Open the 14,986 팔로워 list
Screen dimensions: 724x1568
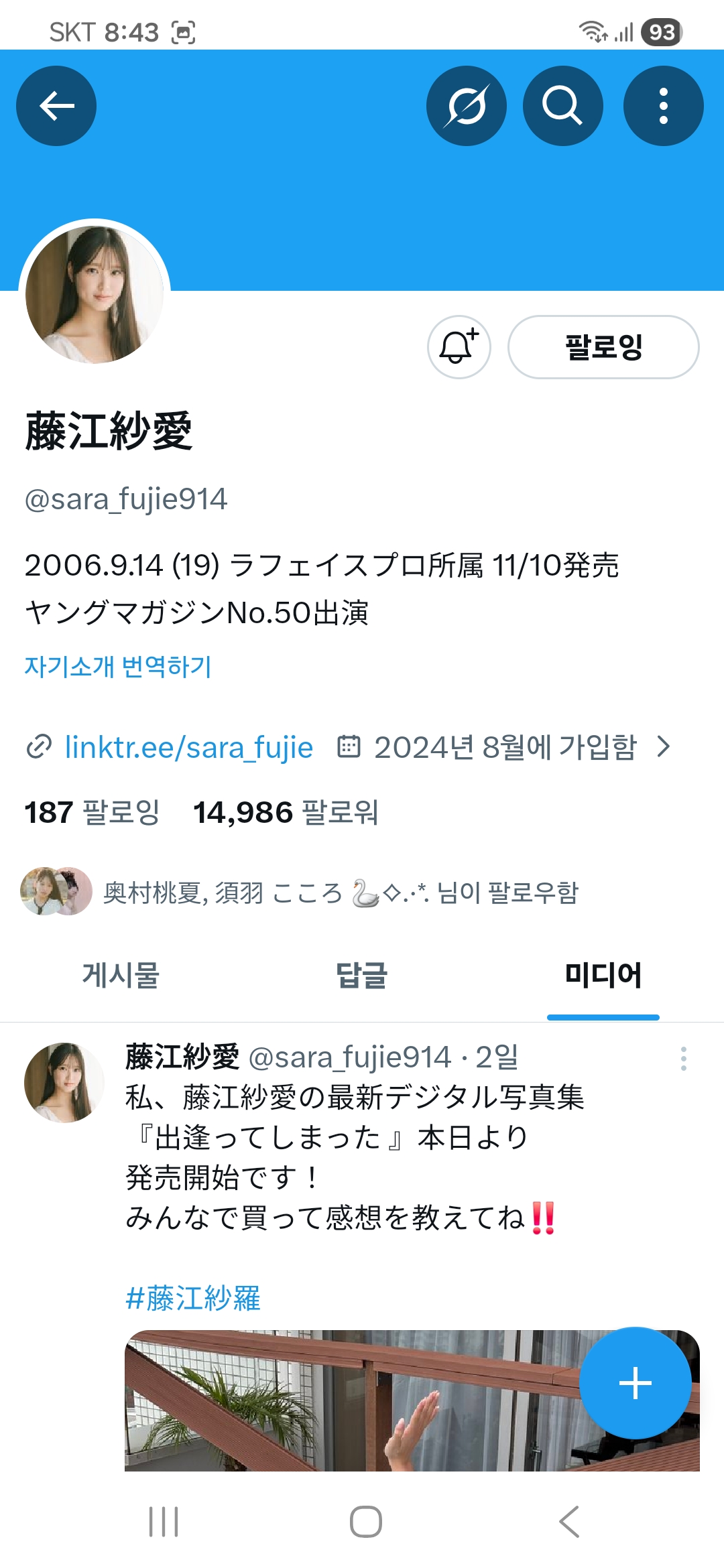click(x=286, y=813)
